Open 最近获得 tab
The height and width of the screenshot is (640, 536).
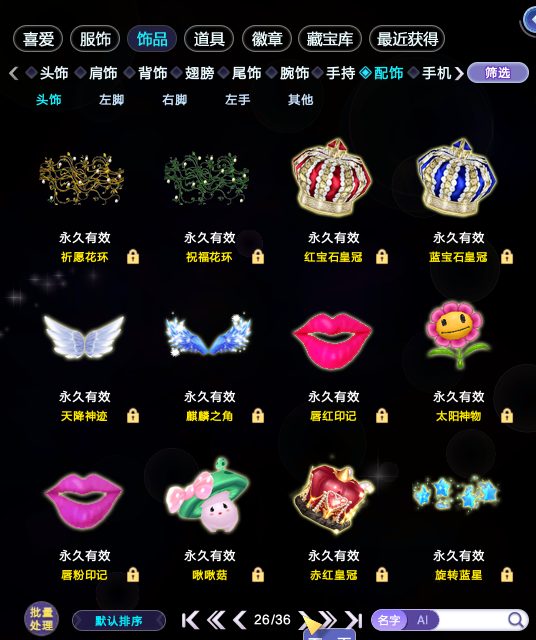pos(407,39)
